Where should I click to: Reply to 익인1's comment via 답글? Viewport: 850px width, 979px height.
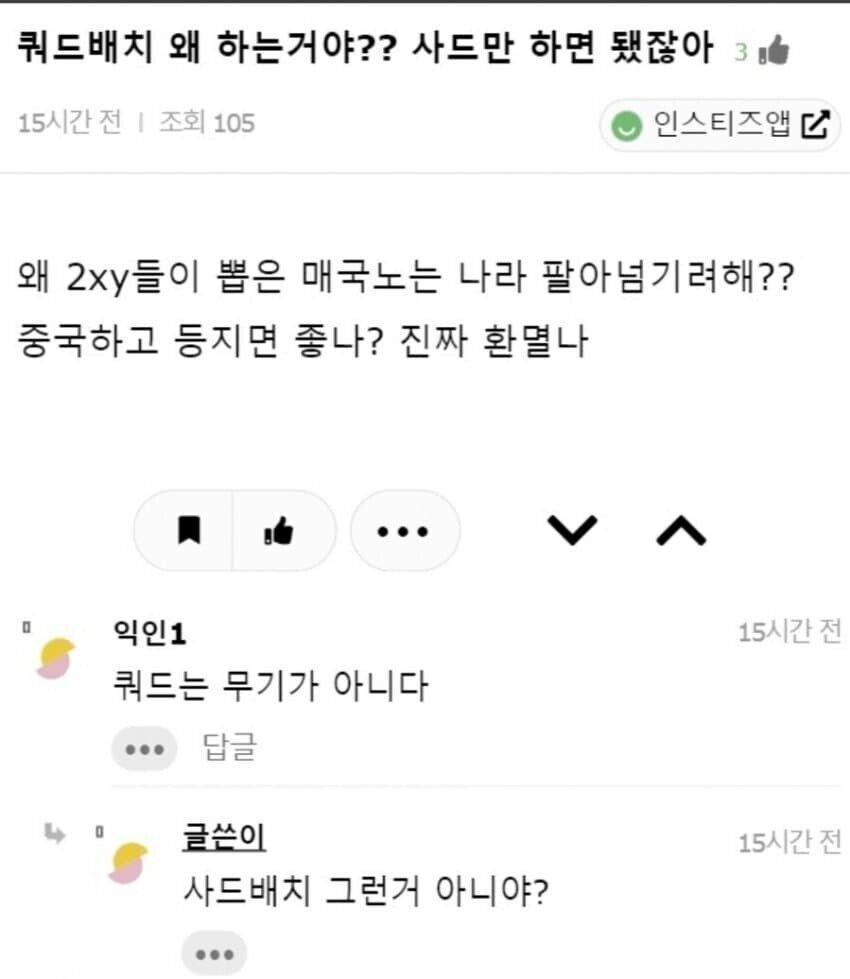pos(230,747)
